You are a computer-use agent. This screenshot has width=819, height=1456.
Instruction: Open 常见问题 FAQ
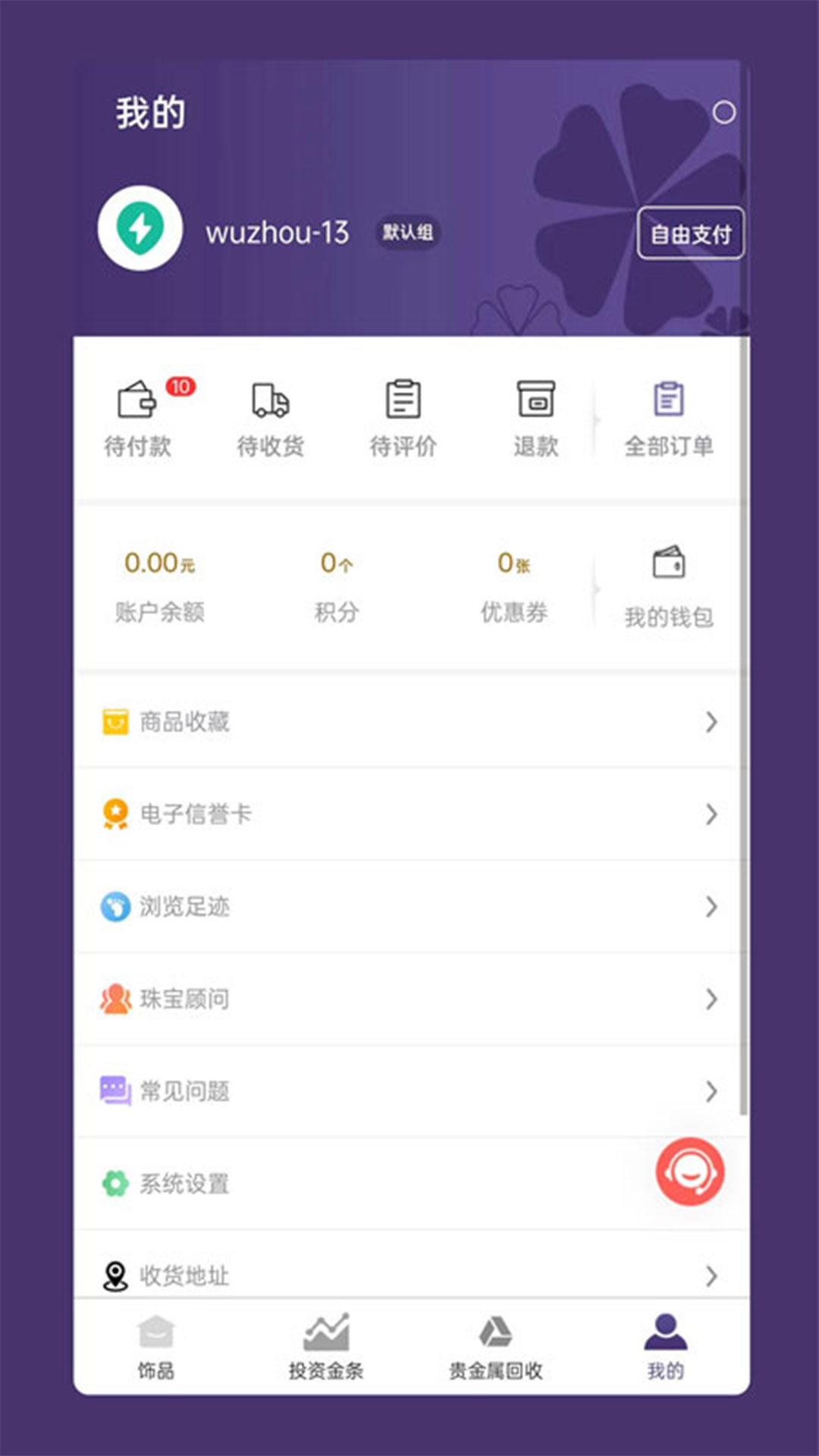pyautogui.click(x=410, y=1092)
